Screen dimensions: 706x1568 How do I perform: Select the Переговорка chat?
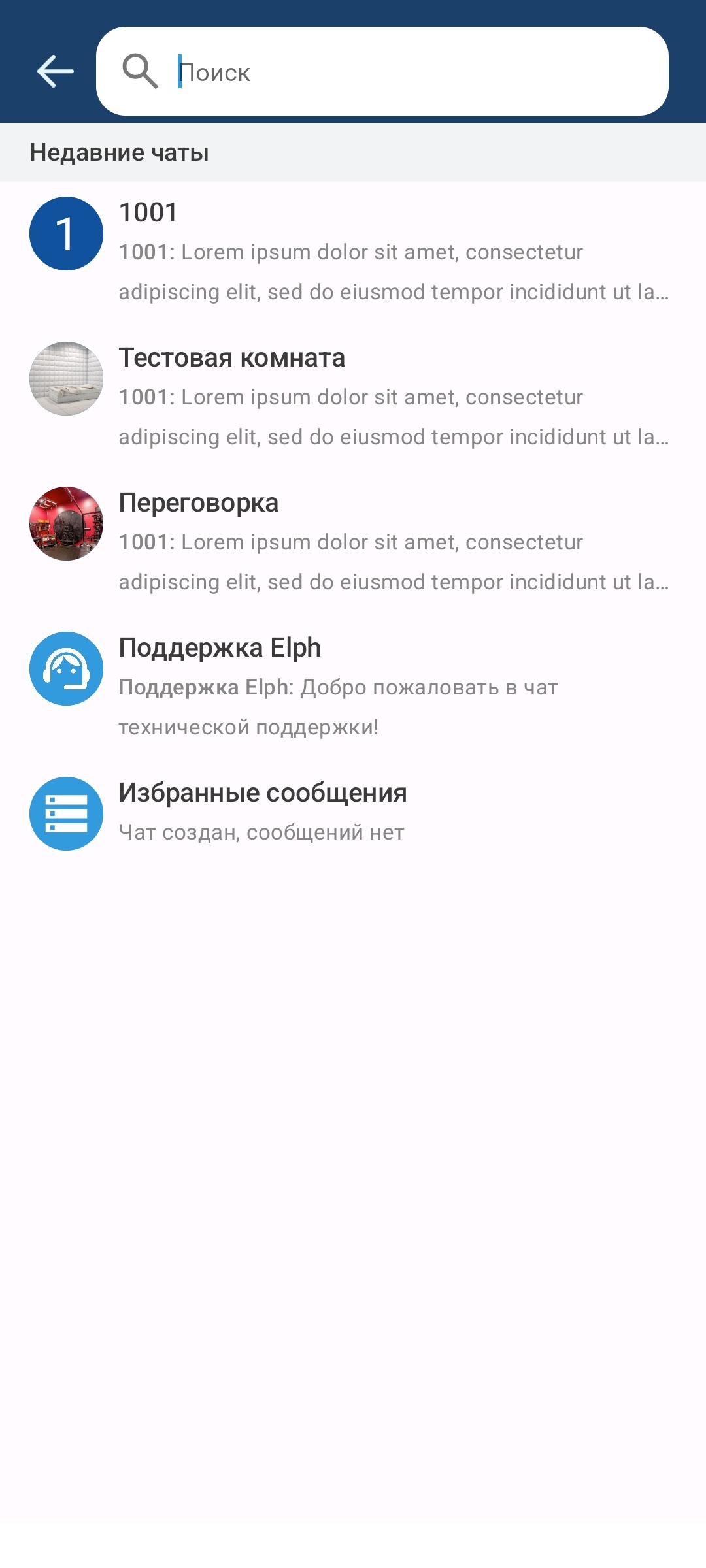point(353,542)
